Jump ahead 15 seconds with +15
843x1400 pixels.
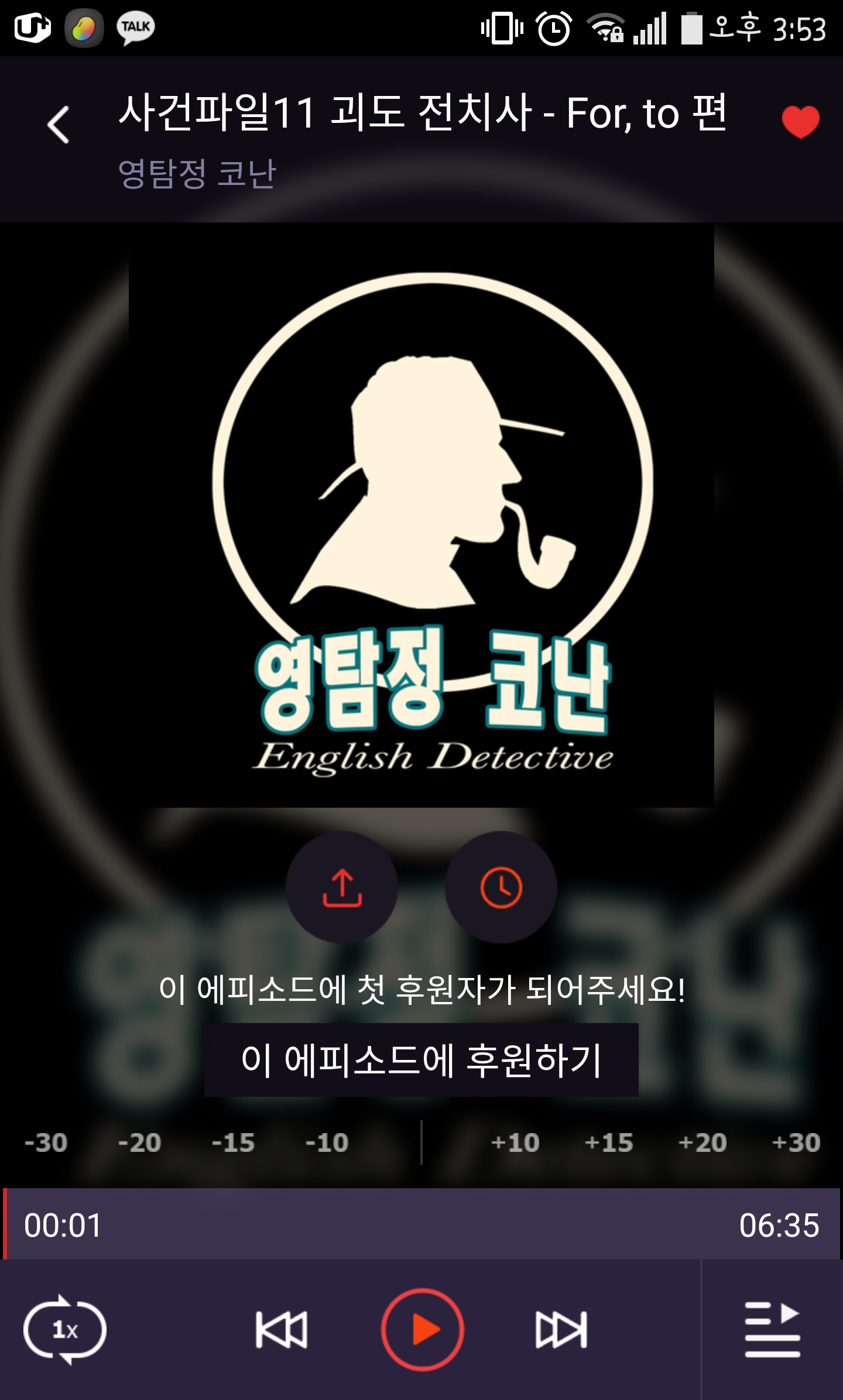pyautogui.click(x=609, y=1142)
